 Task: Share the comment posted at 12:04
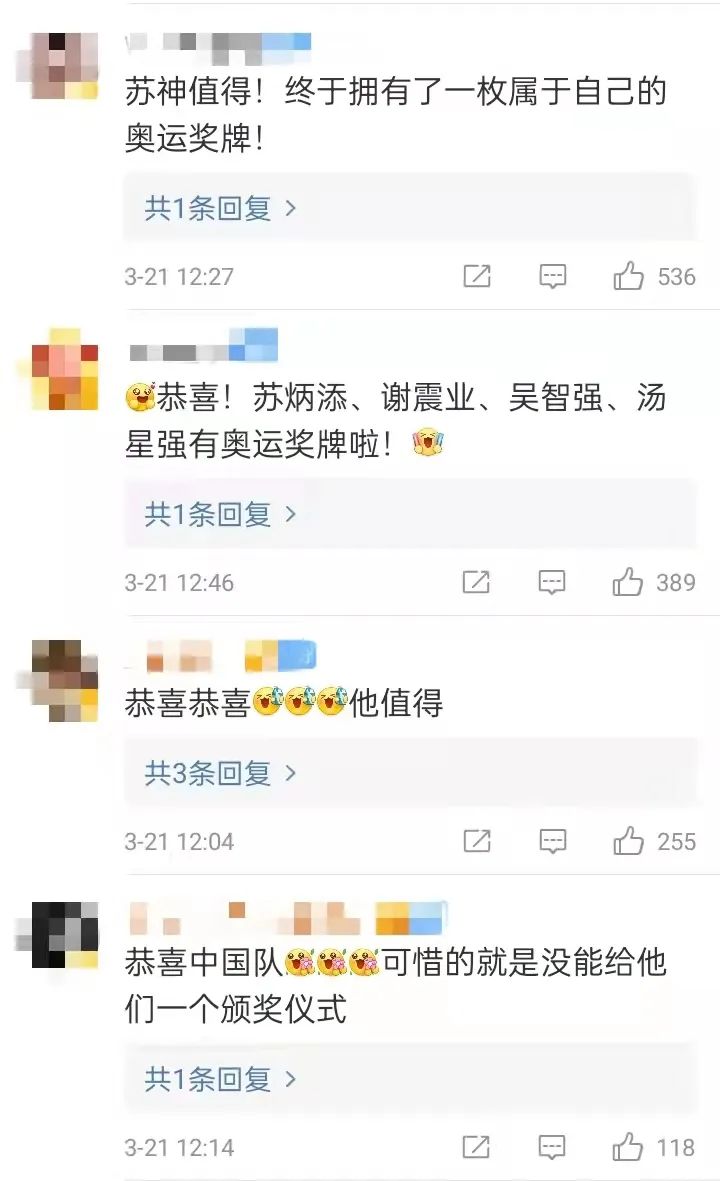[477, 841]
